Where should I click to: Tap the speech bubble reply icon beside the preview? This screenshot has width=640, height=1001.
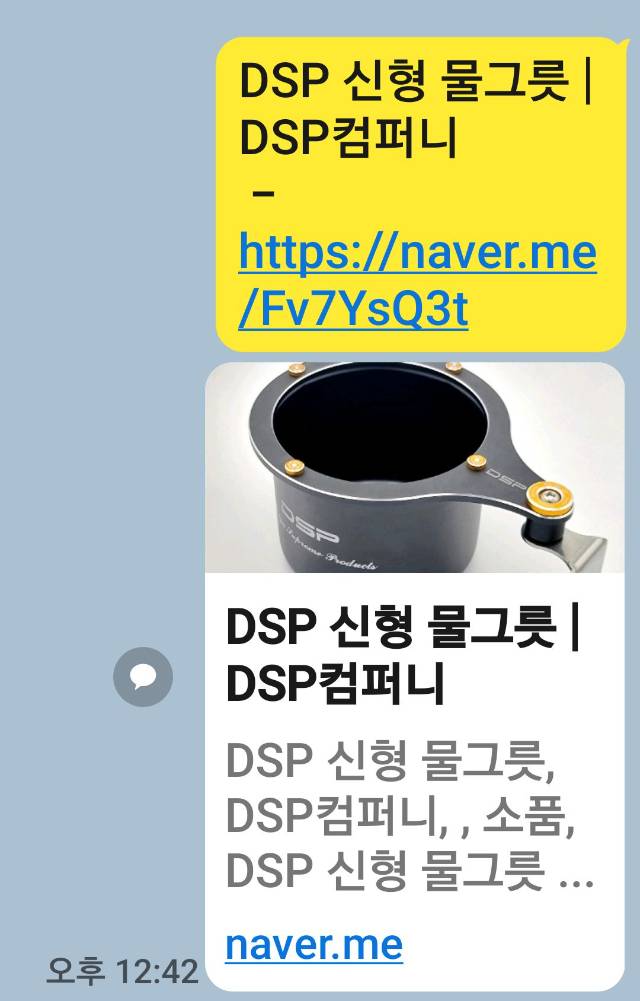143,678
